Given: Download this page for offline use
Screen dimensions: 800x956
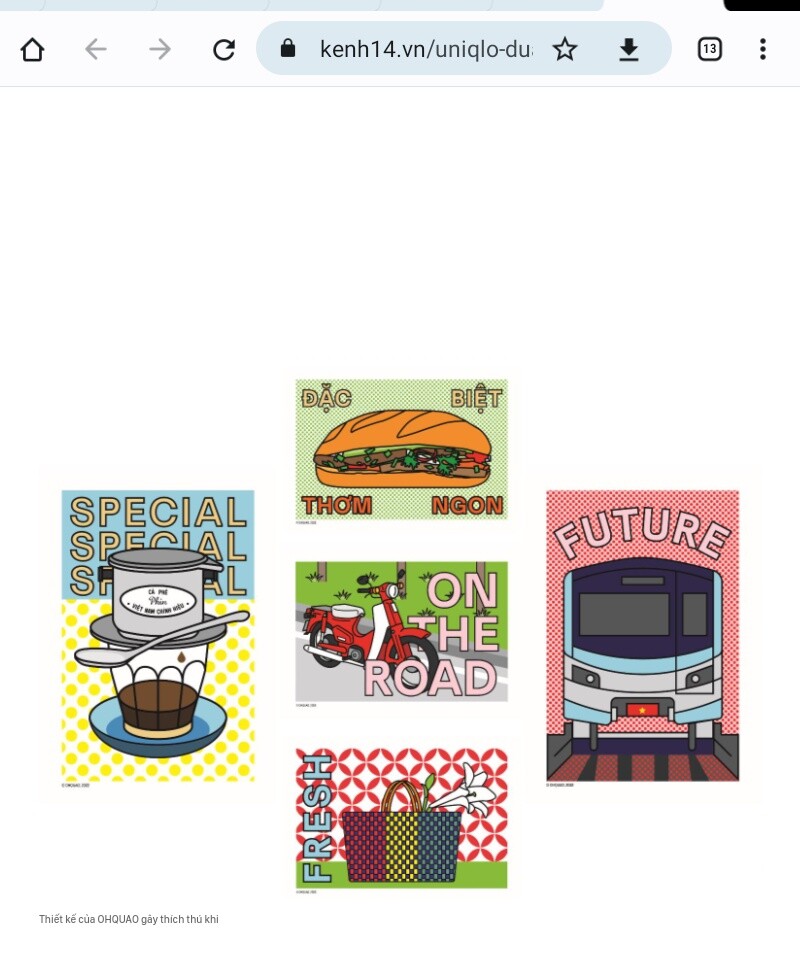Looking at the screenshot, I should click(629, 49).
